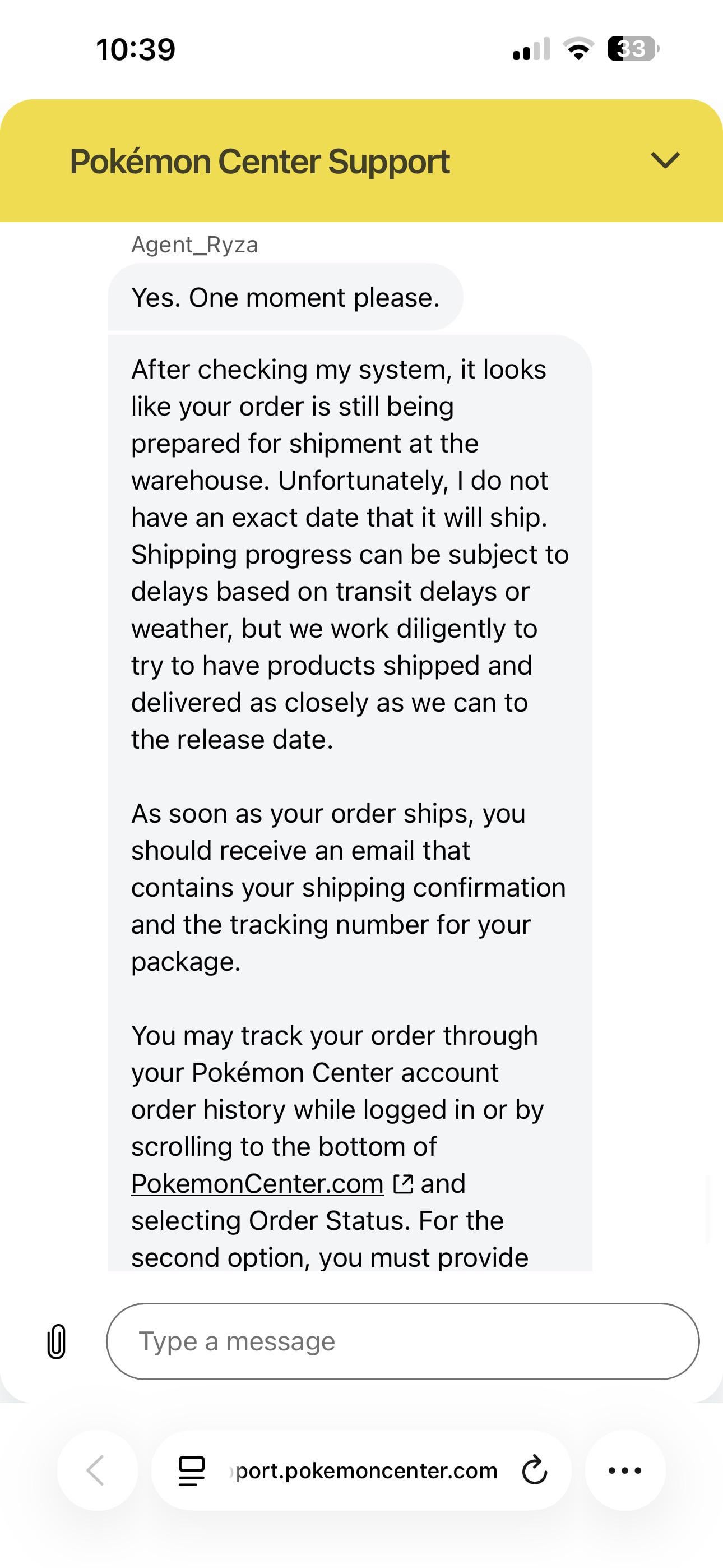Open the PokemonCenter.com link
The image size is (723, 1568).
(x=257, y=1184)
